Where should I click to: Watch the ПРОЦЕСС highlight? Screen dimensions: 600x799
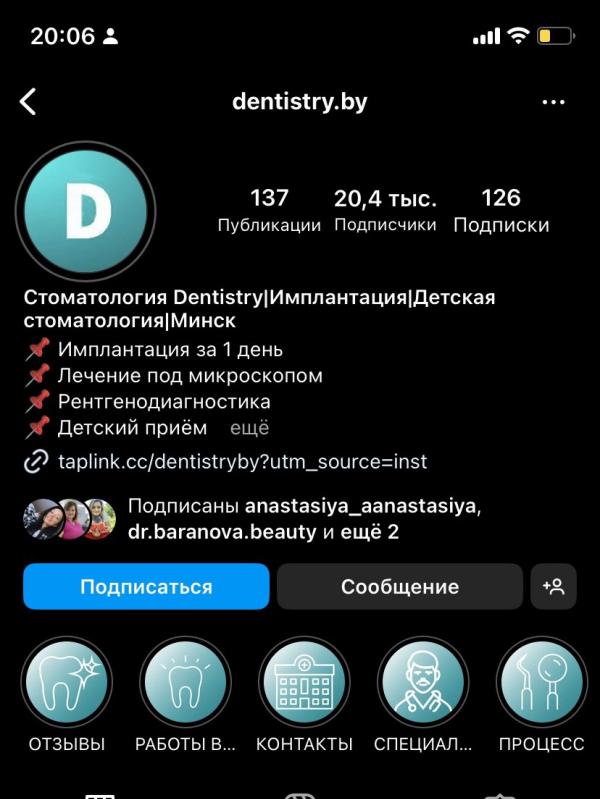[x=541, y=685]
